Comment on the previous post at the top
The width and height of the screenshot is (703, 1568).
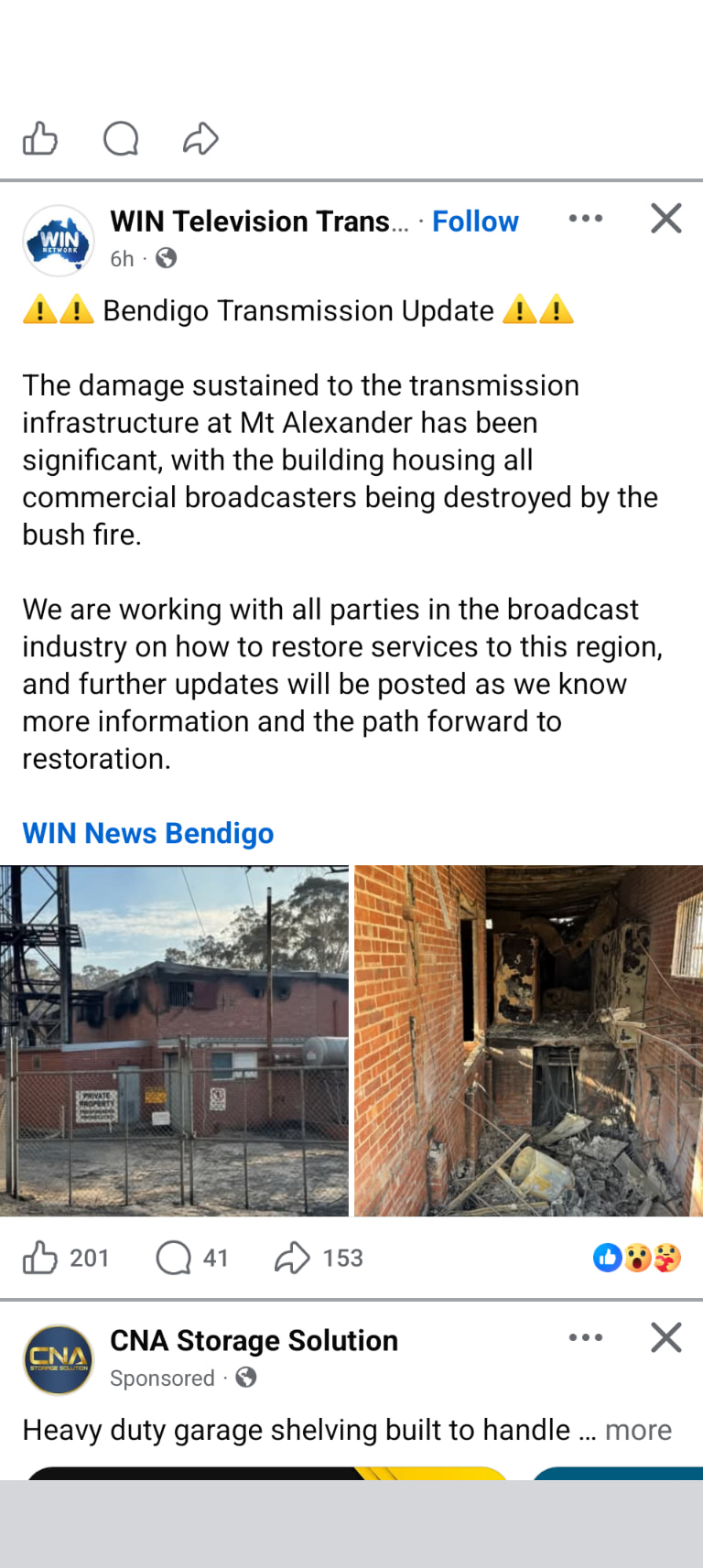pos(121,139)
